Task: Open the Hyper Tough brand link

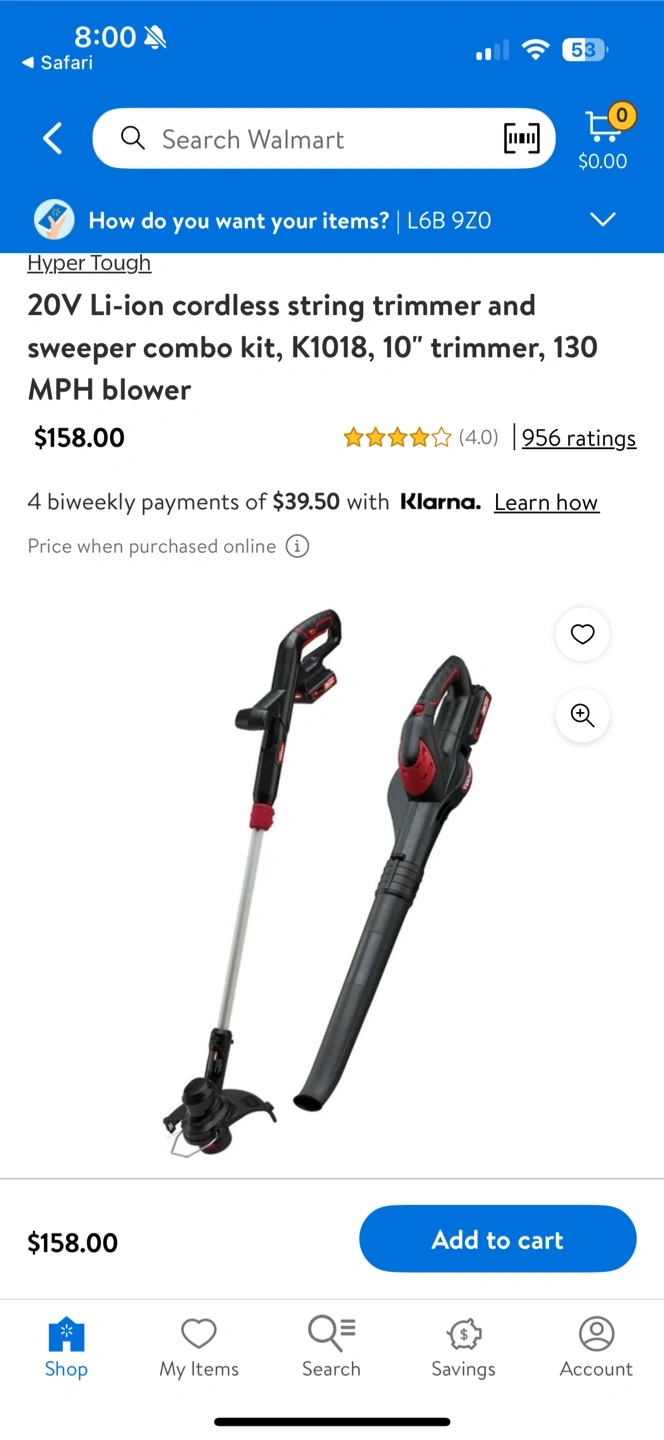Action: (89, 263)
